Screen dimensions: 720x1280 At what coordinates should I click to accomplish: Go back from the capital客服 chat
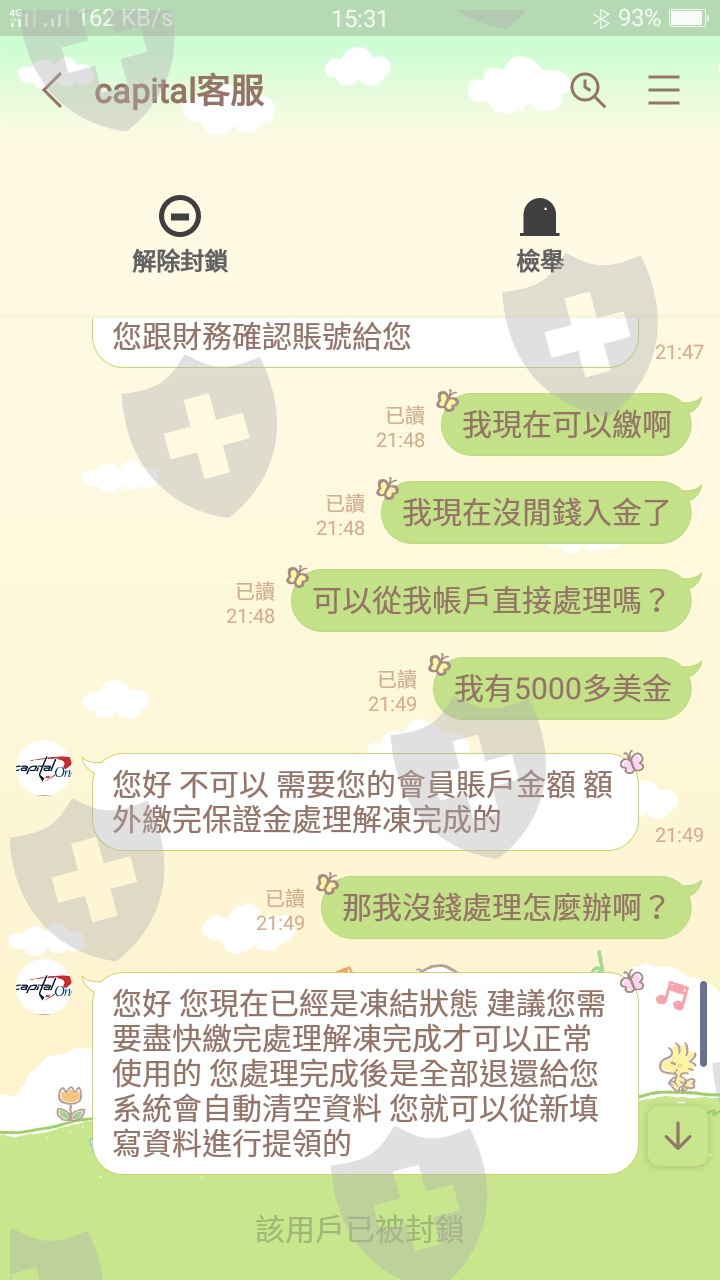pos(52,91)
